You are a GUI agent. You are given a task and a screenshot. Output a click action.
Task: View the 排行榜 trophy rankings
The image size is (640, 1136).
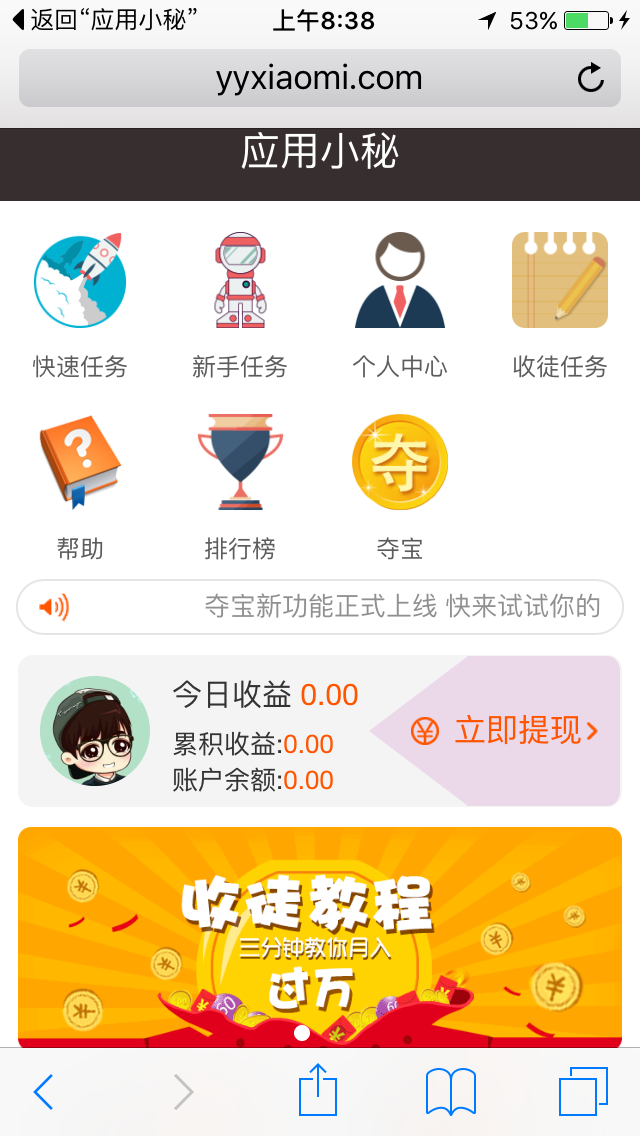point(240,464)
